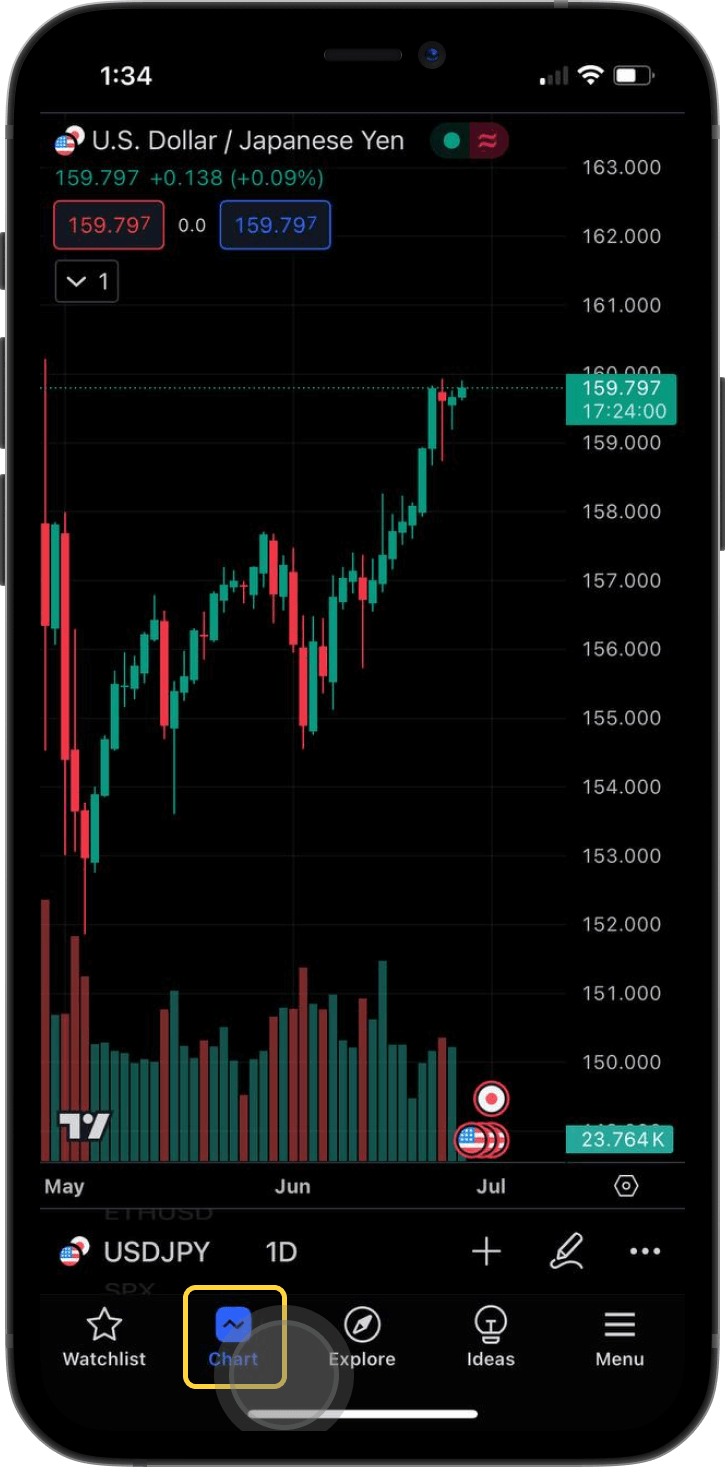
Task: Open the Japan flag economic event marker
Action: (491, 1099)
